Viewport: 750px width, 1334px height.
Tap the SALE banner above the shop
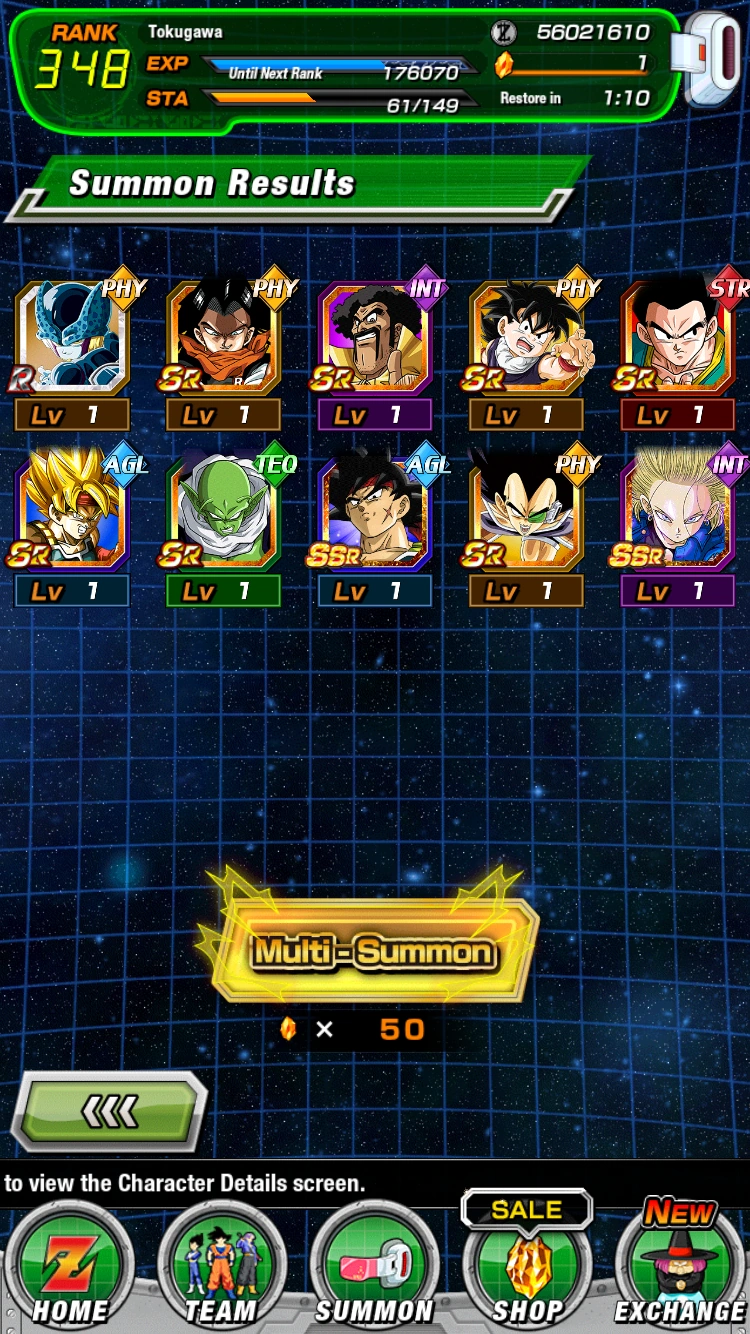point(526,1208)
